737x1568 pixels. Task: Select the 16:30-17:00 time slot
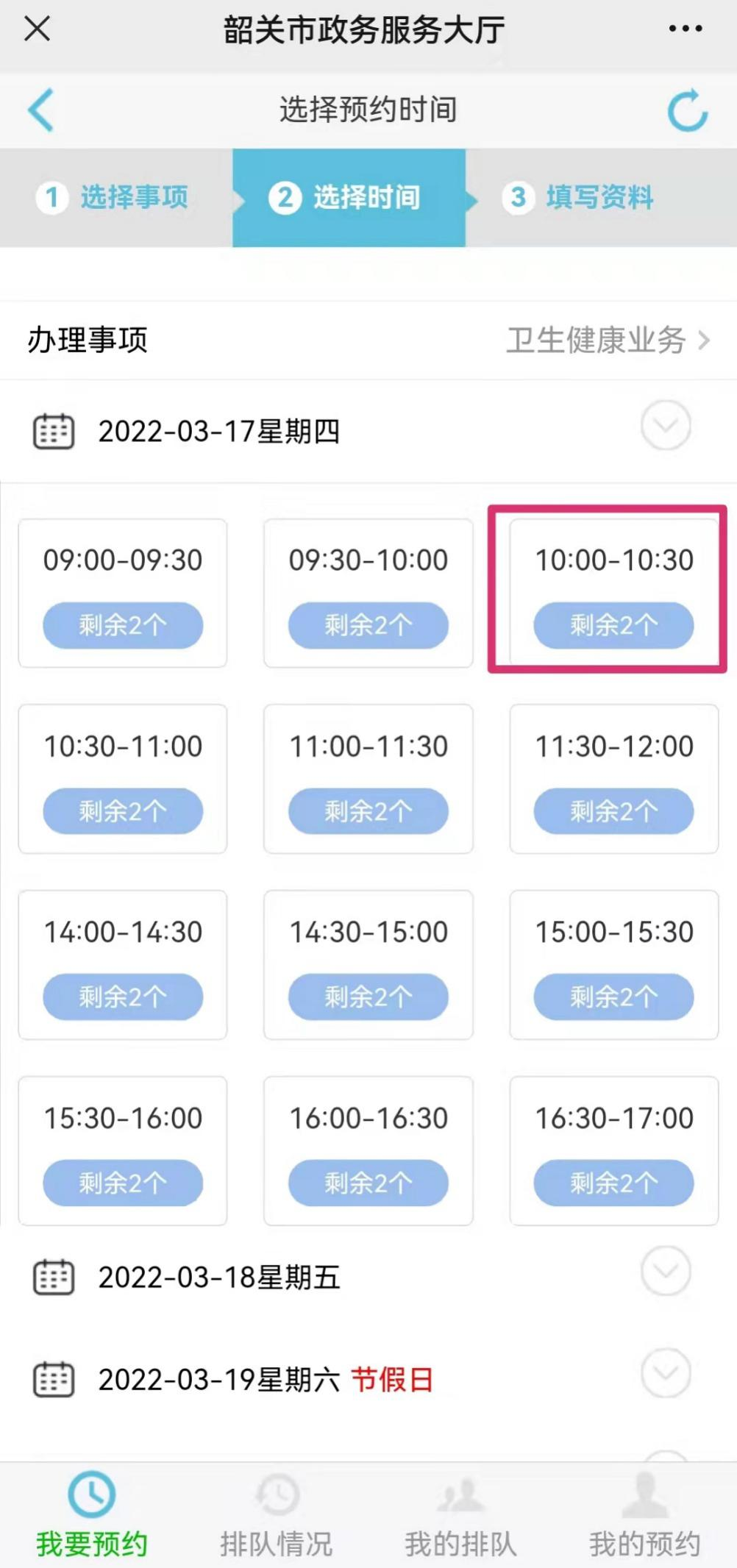coord(614,1151)
